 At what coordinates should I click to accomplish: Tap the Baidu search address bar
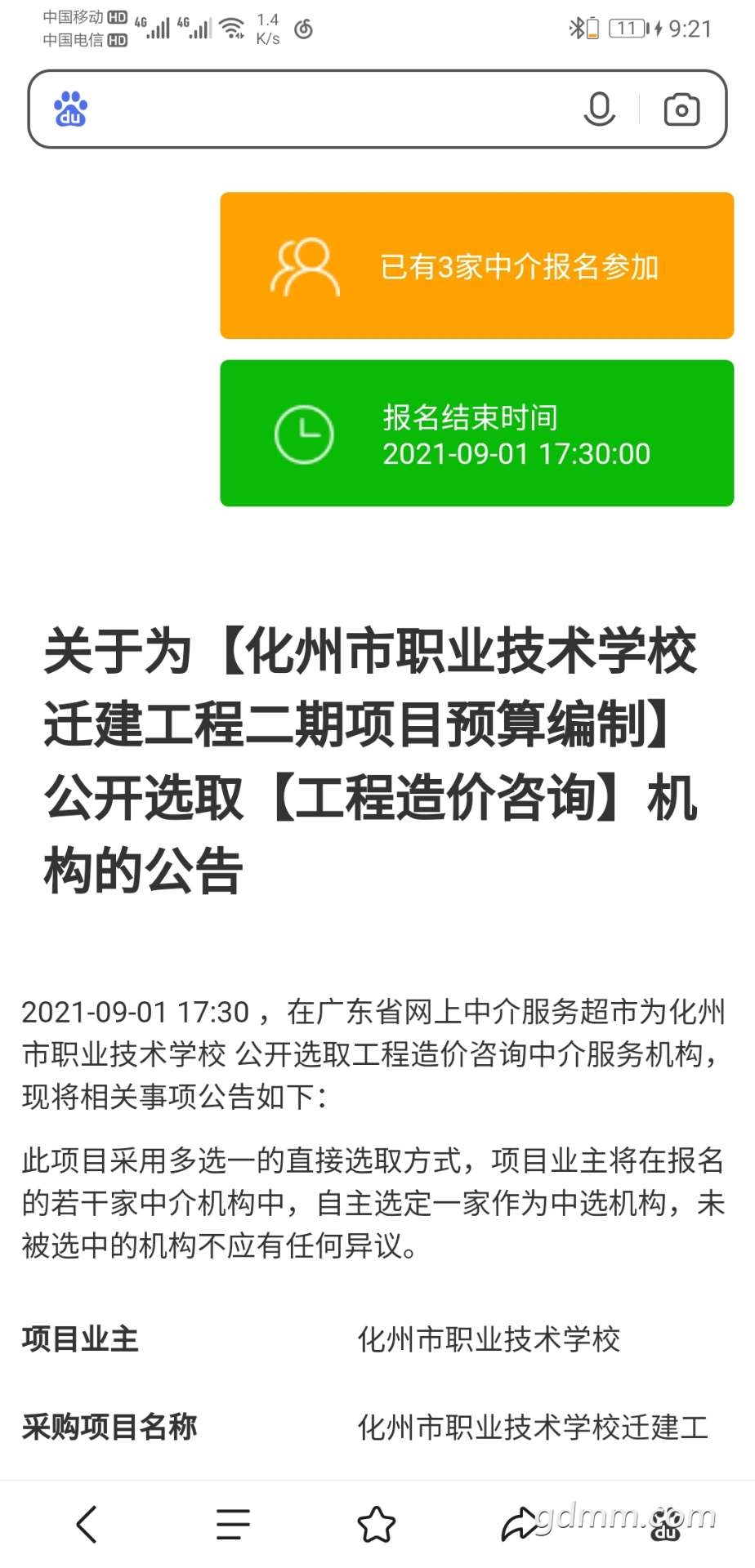[327, 109]
